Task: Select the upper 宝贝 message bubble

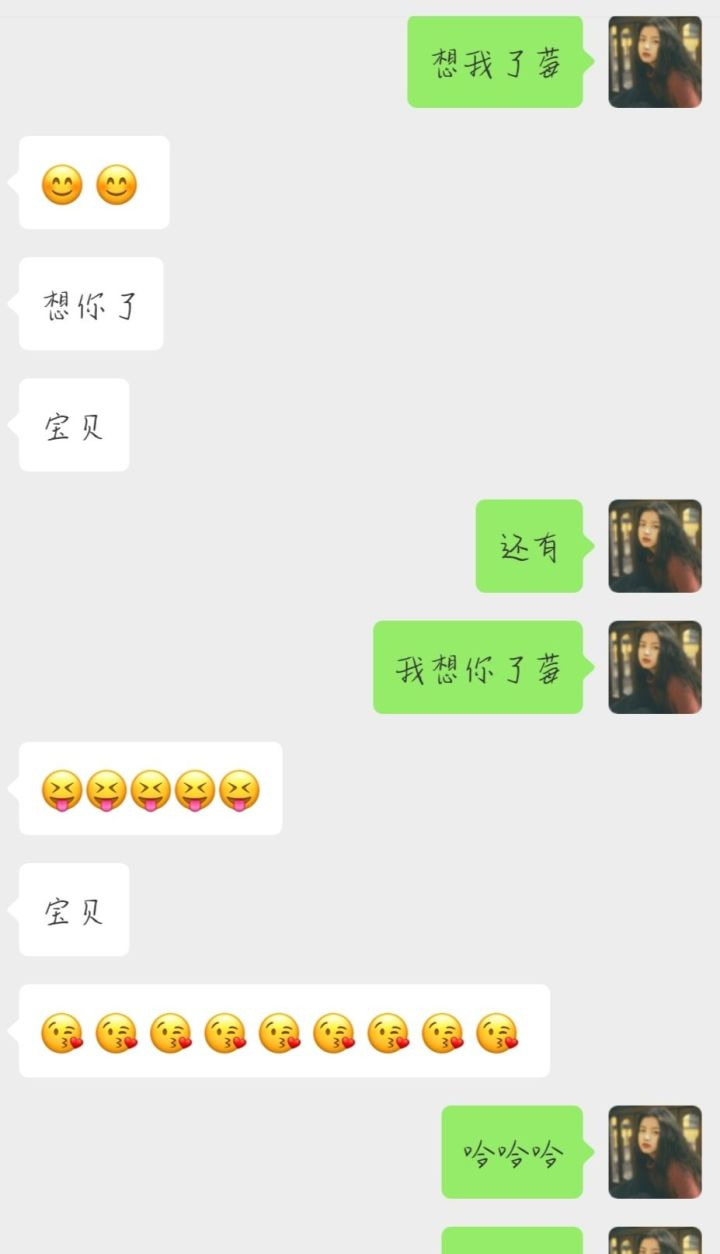Action: [73, 426]
